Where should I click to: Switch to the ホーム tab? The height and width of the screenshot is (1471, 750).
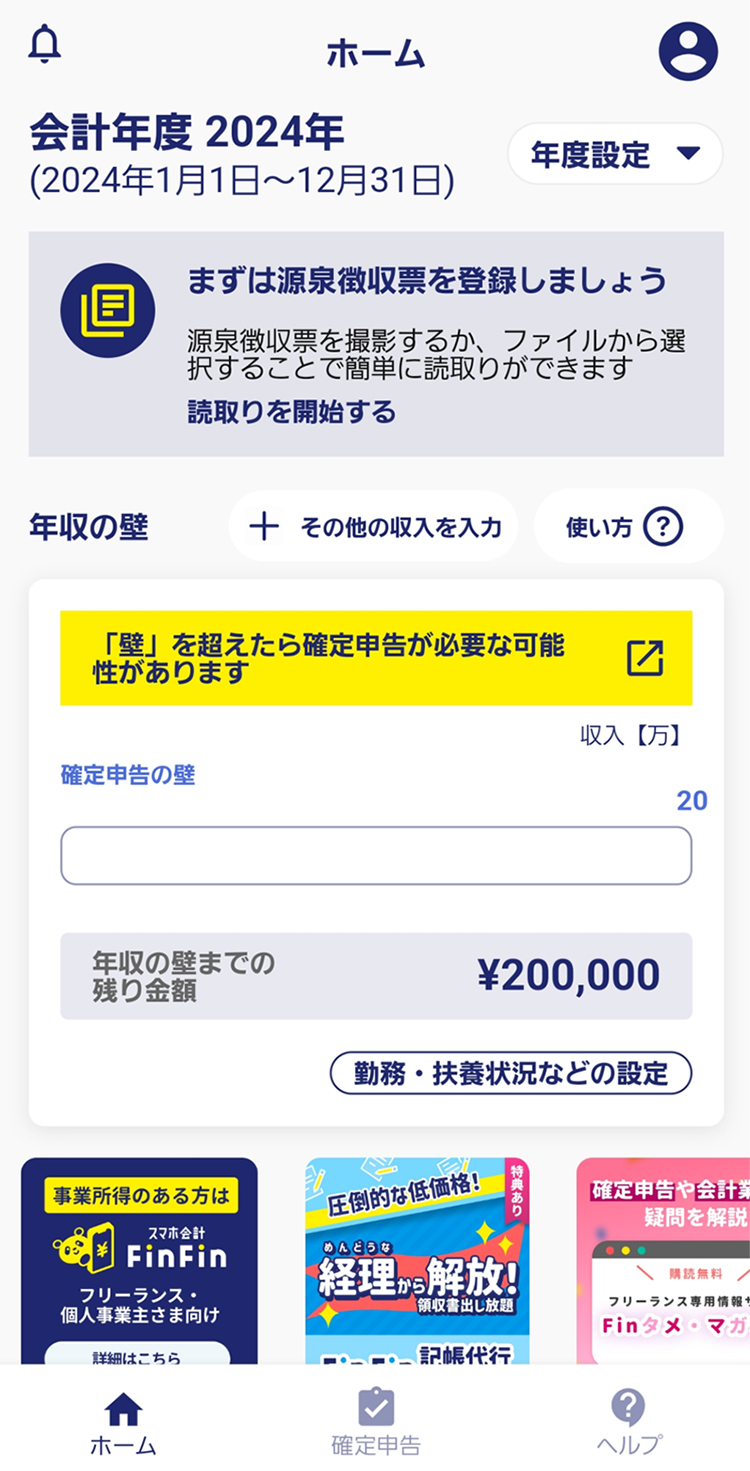(x=123, y=1422)
